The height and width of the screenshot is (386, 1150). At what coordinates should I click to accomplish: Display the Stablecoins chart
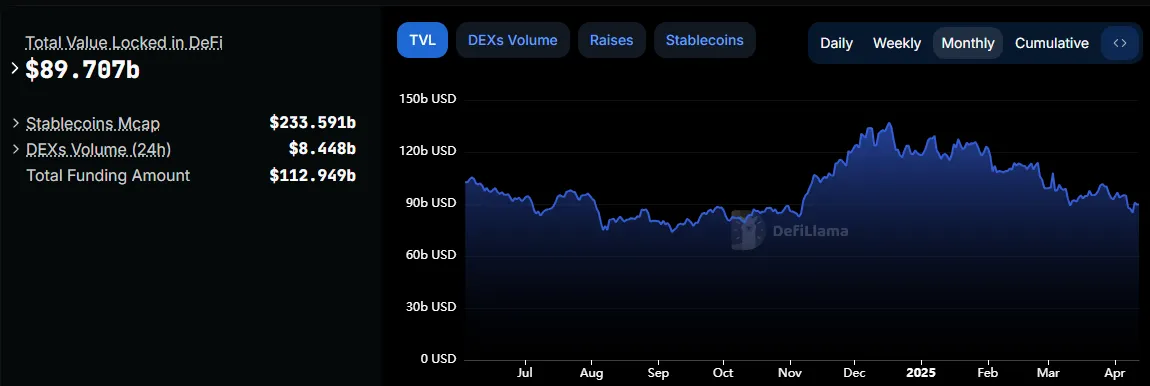coord(704,40)
